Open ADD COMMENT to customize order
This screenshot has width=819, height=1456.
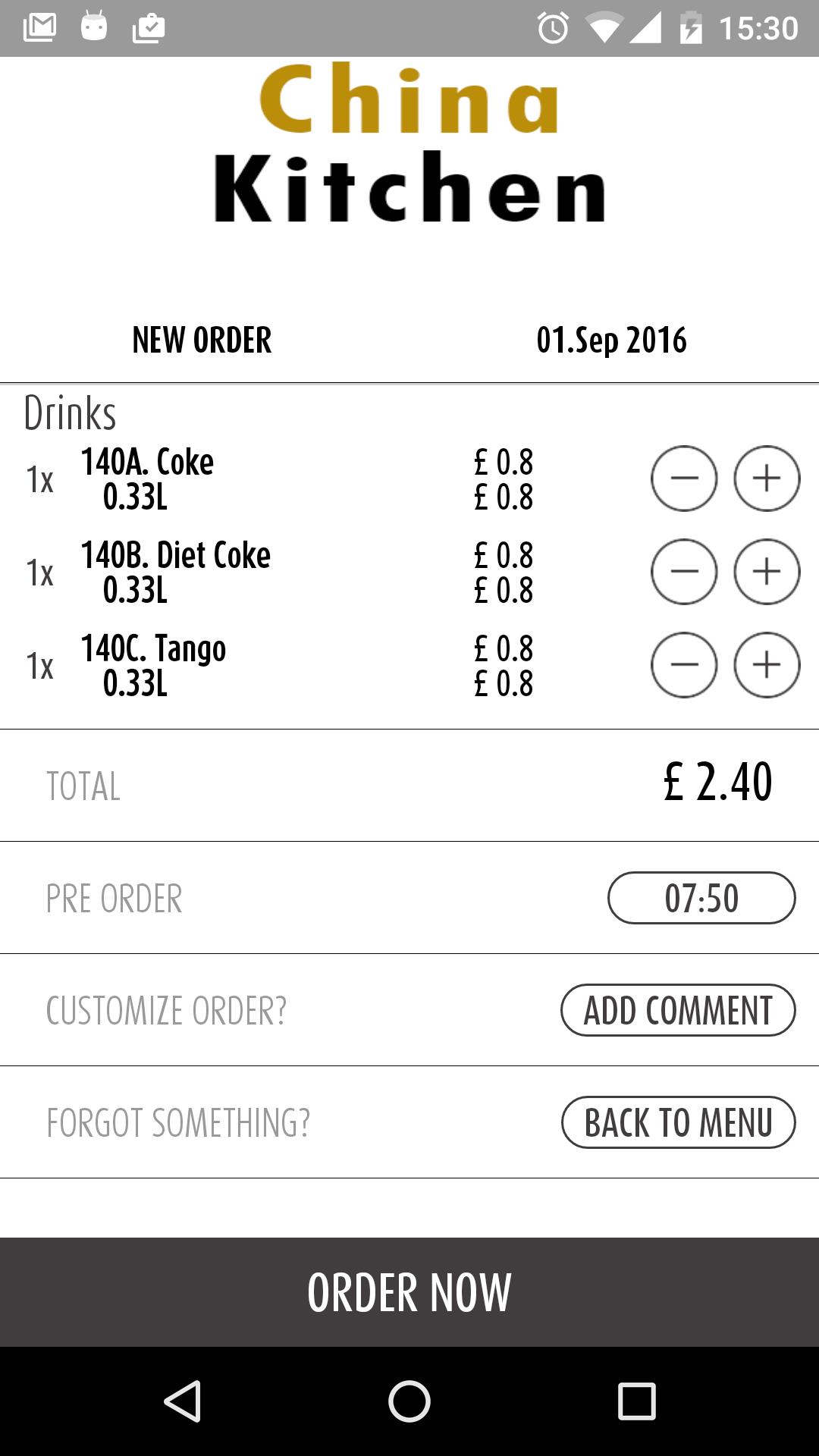coord(678,1010)
